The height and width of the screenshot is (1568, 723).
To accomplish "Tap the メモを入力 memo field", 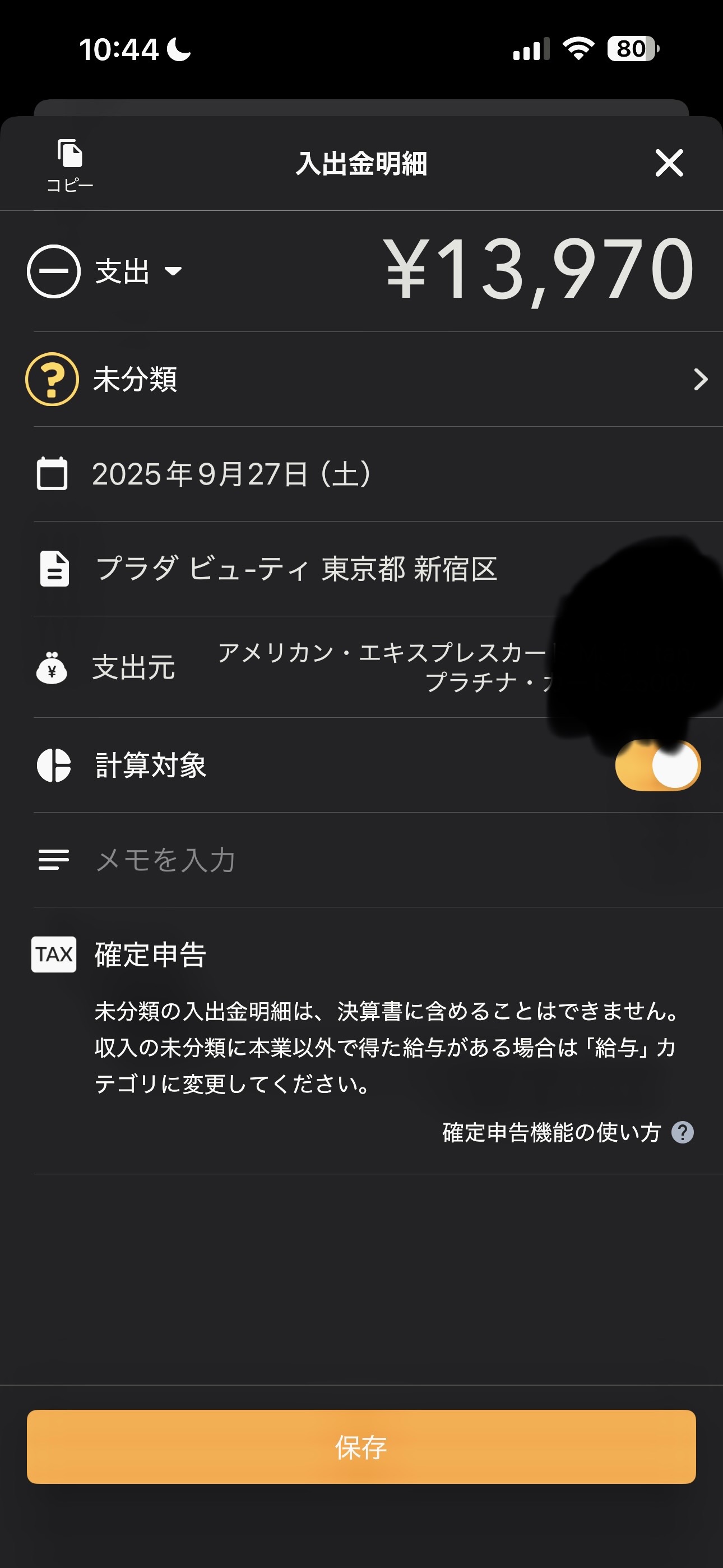I will [365, 860].
